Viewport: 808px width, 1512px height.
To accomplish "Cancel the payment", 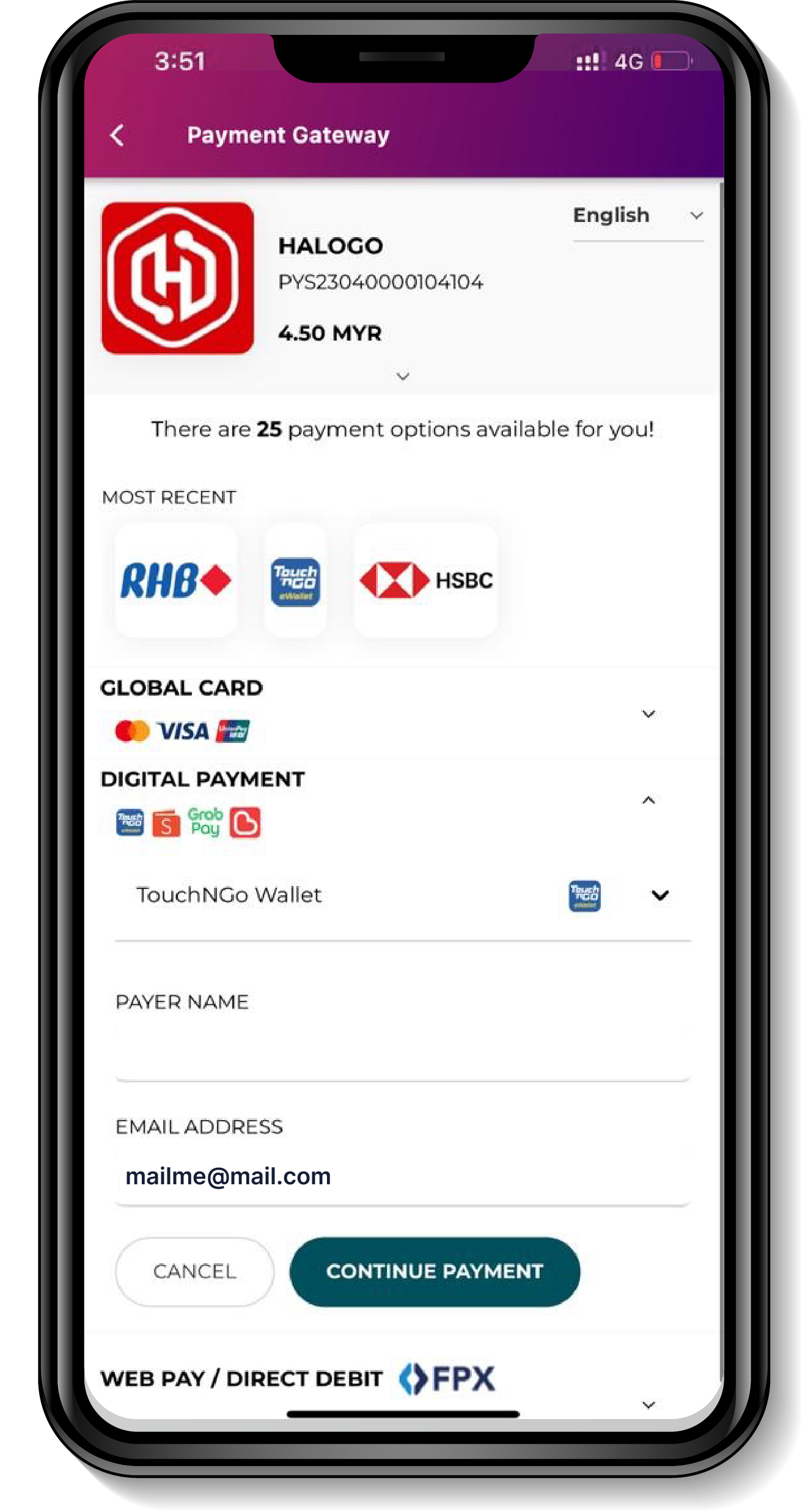I will 194,1271.
